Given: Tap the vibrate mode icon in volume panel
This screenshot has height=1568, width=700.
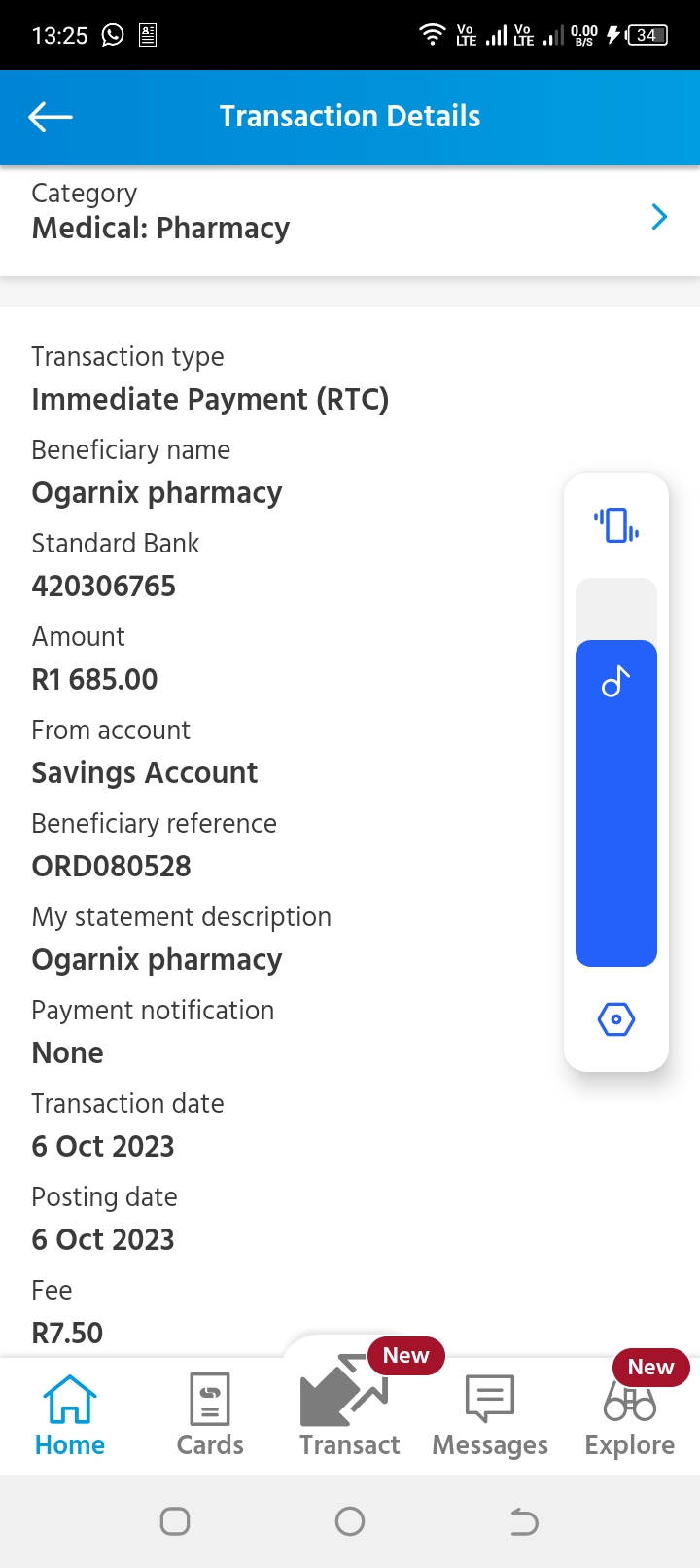Looking at the screenshot, I should (x=616, y=525).
